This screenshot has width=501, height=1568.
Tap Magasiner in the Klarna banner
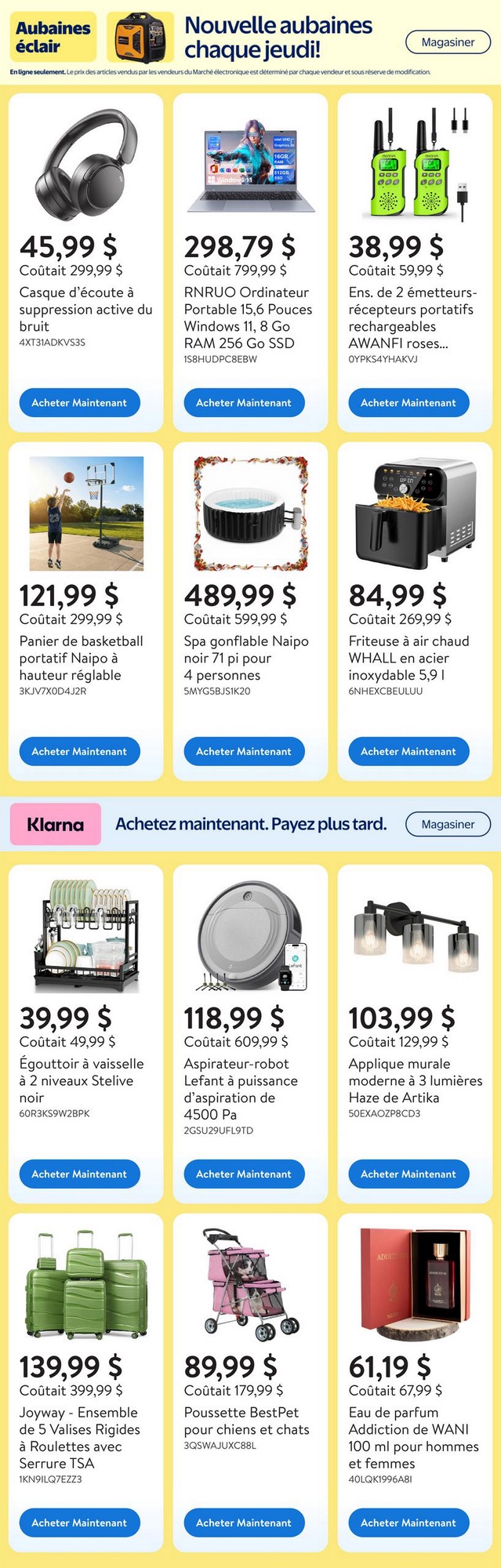coord(448,824)
